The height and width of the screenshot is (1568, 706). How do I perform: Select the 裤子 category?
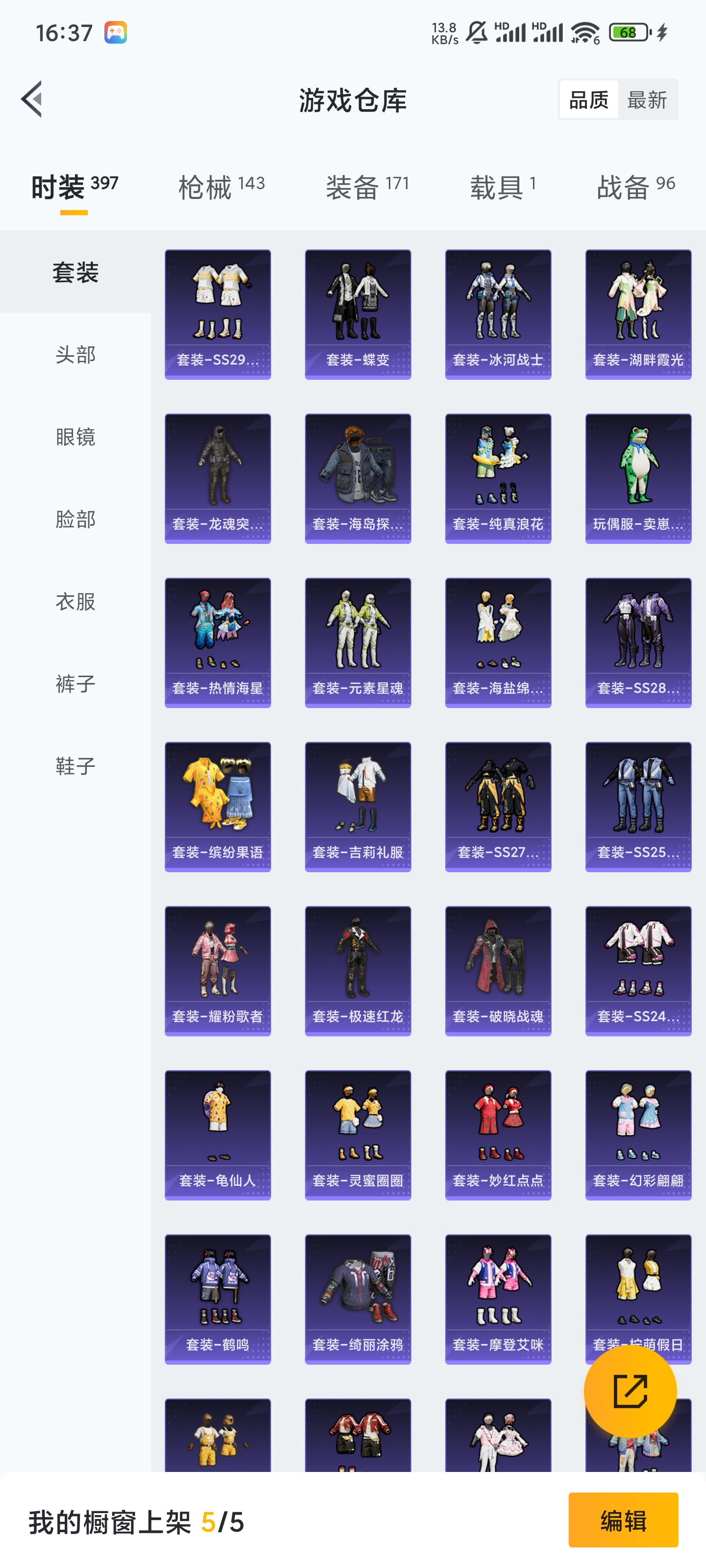click(x=76, y=683)
